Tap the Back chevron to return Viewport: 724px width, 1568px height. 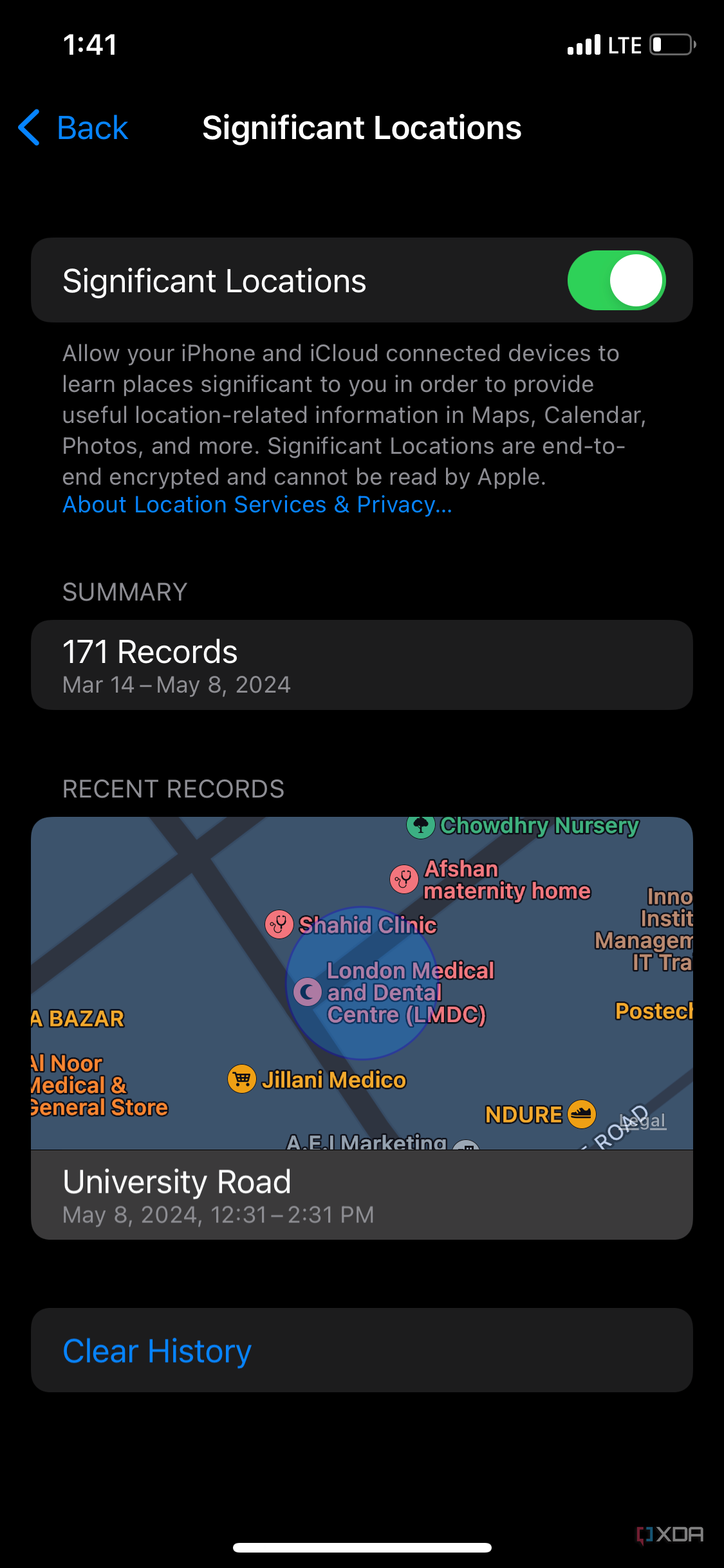click(x=29, y=127)
